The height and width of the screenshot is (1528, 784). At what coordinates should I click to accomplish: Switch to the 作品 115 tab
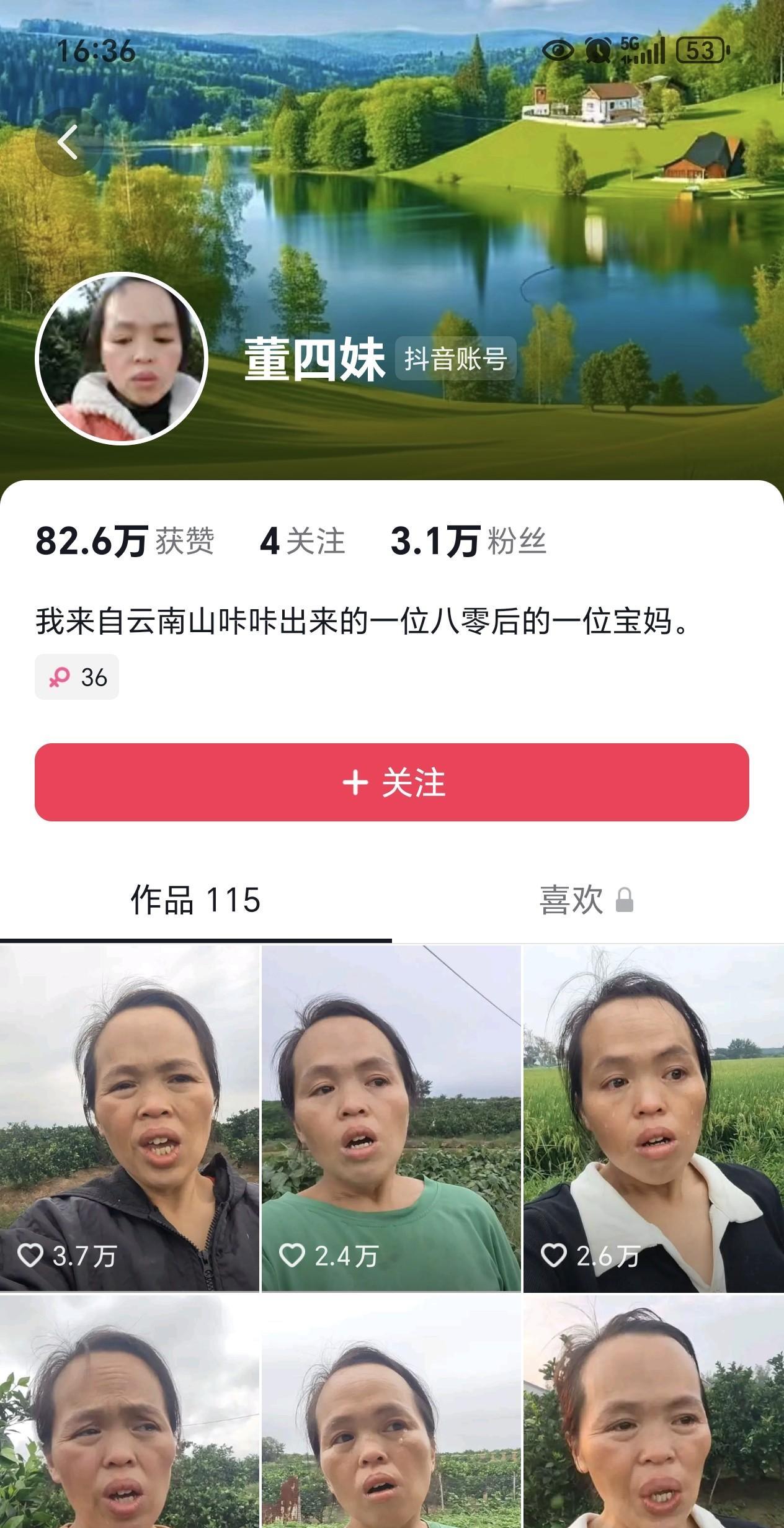(x=195, y=900)
